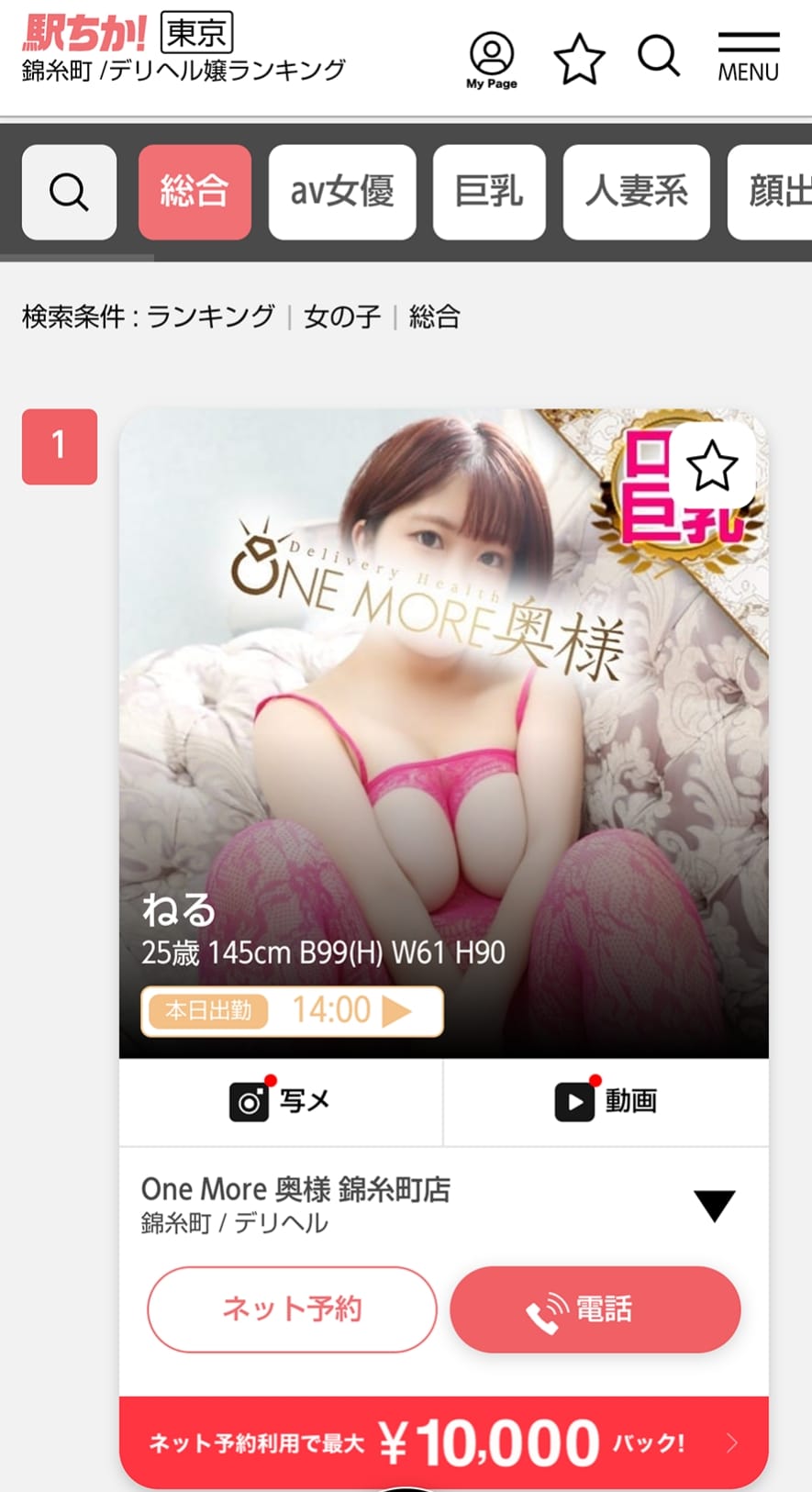Expand One More 奥様 錦糸町店 details
Viewport: 812px width, 1492px height.
(714, 1206)
